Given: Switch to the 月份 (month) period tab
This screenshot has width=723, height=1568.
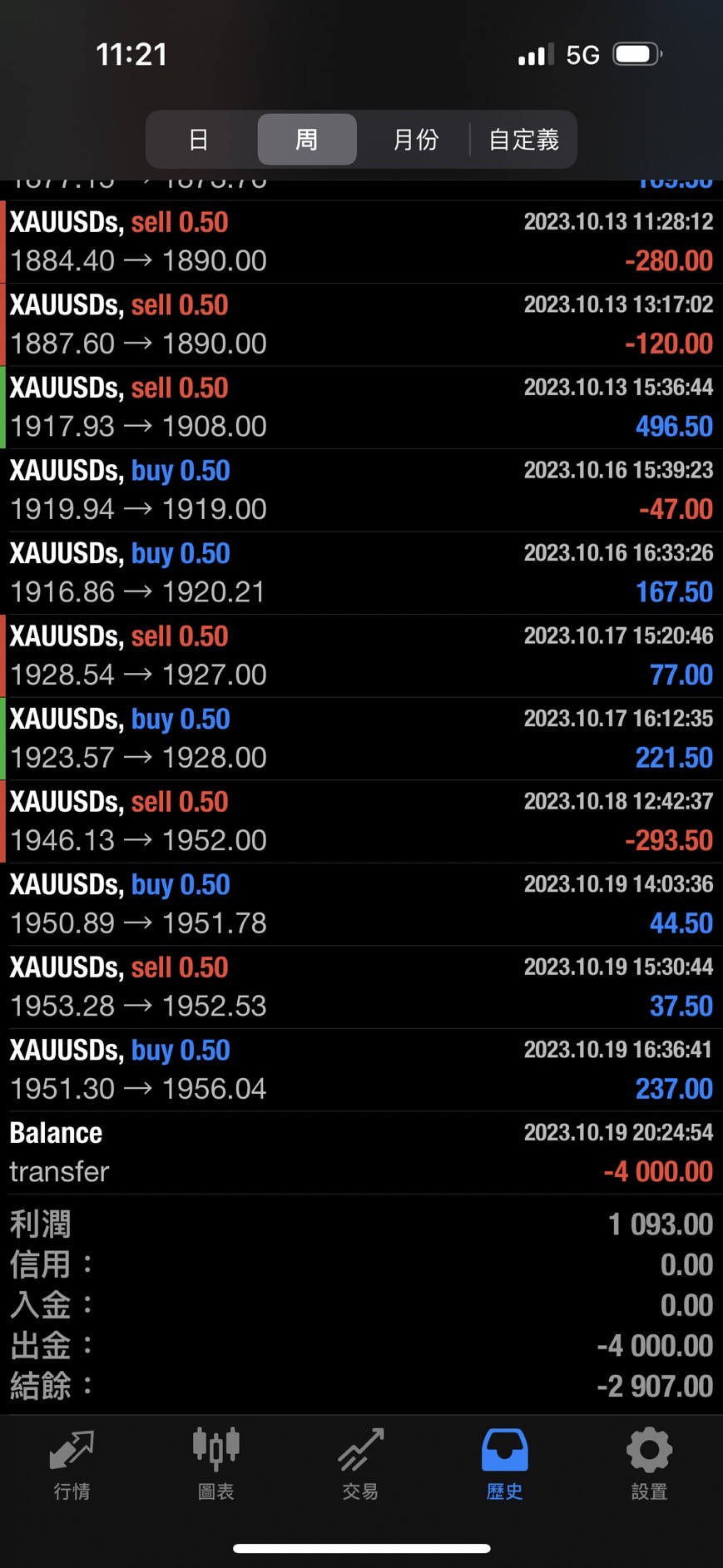Looking at the screenshot, I should [415, 140].
